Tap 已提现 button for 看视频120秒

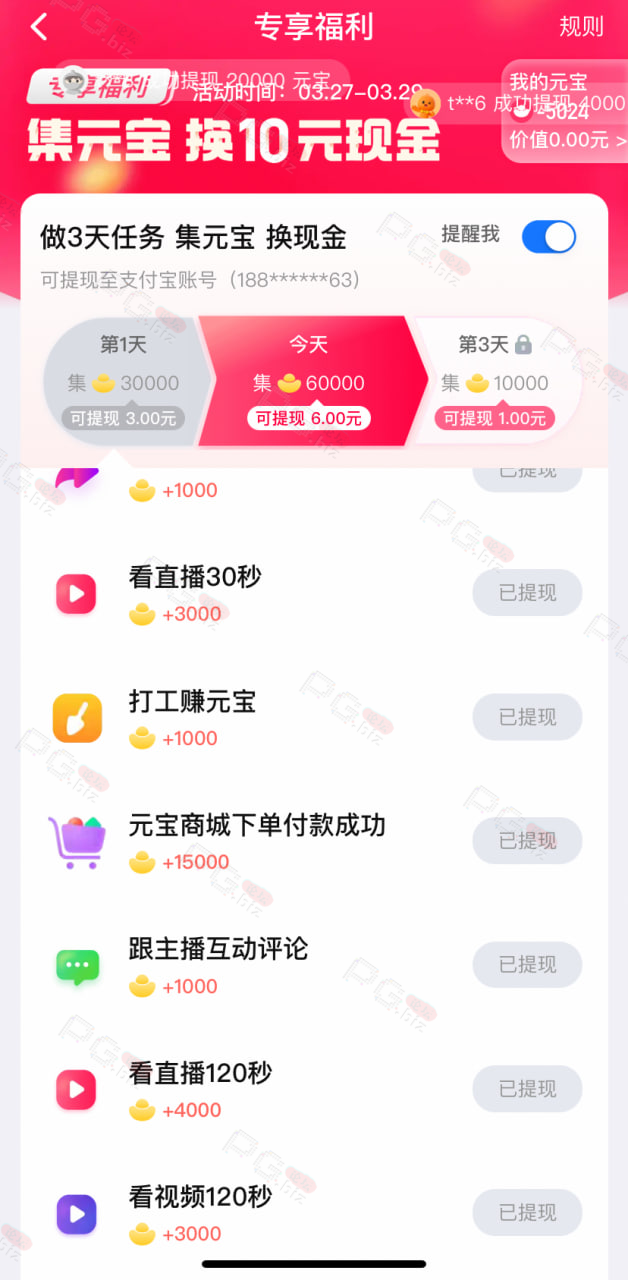527,1213
